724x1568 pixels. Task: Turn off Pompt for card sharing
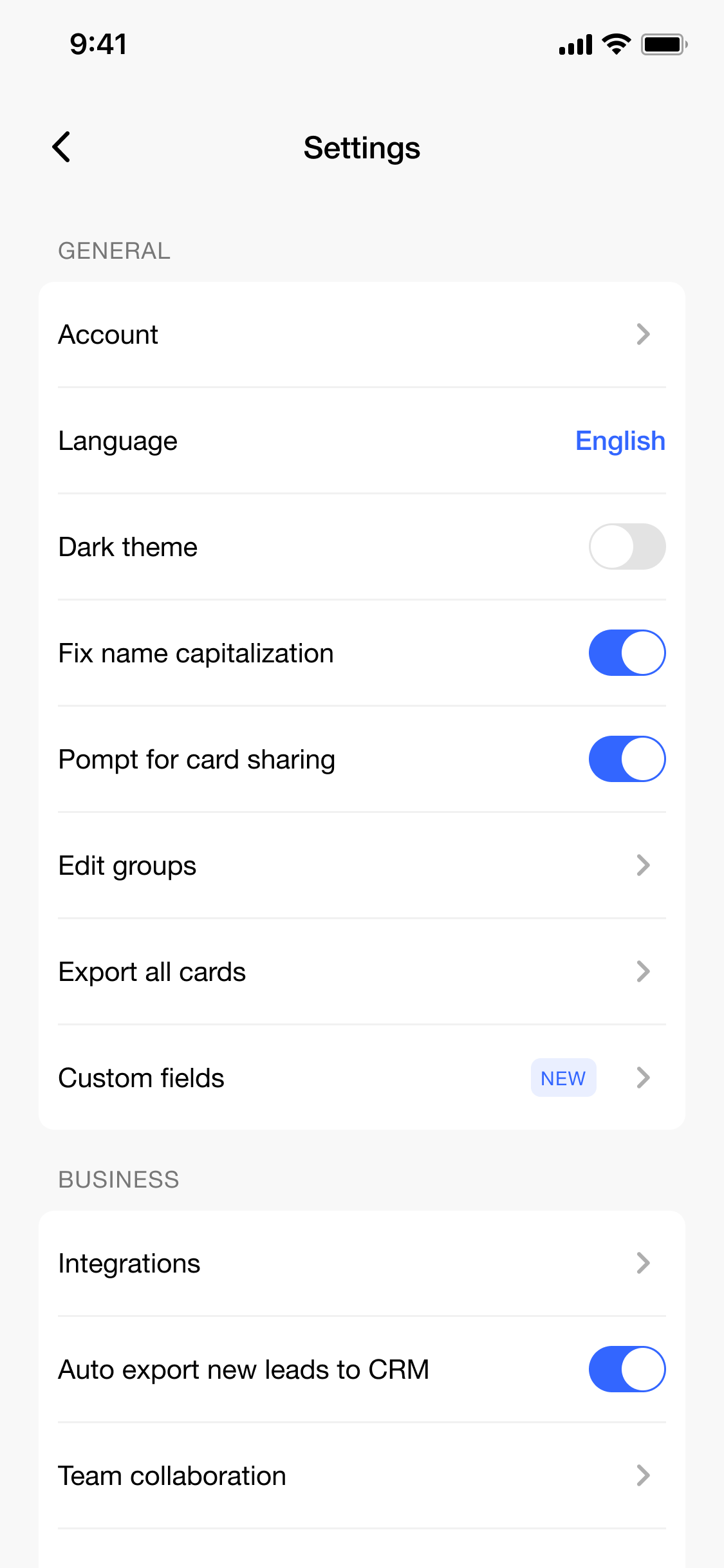point(626,758)
